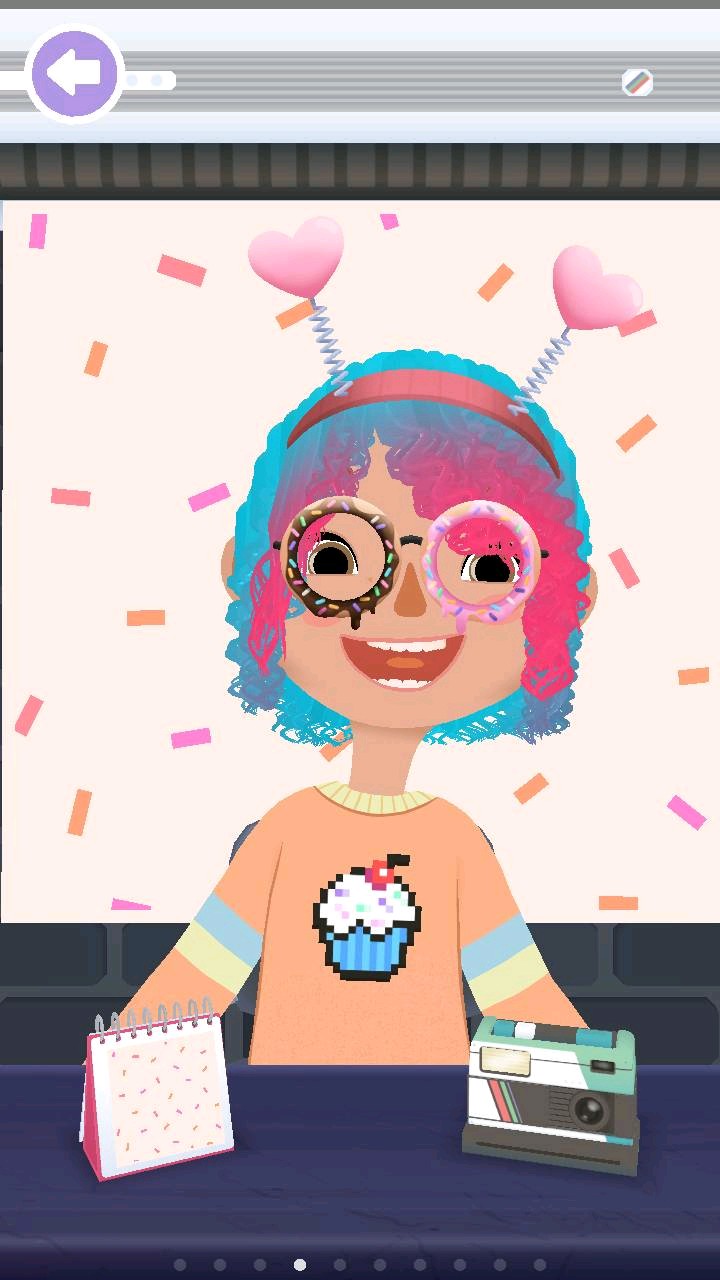This screenshot has height=1280, width=720.
Task: Tap the camera to take a photo
Action: click(551, 1096)
